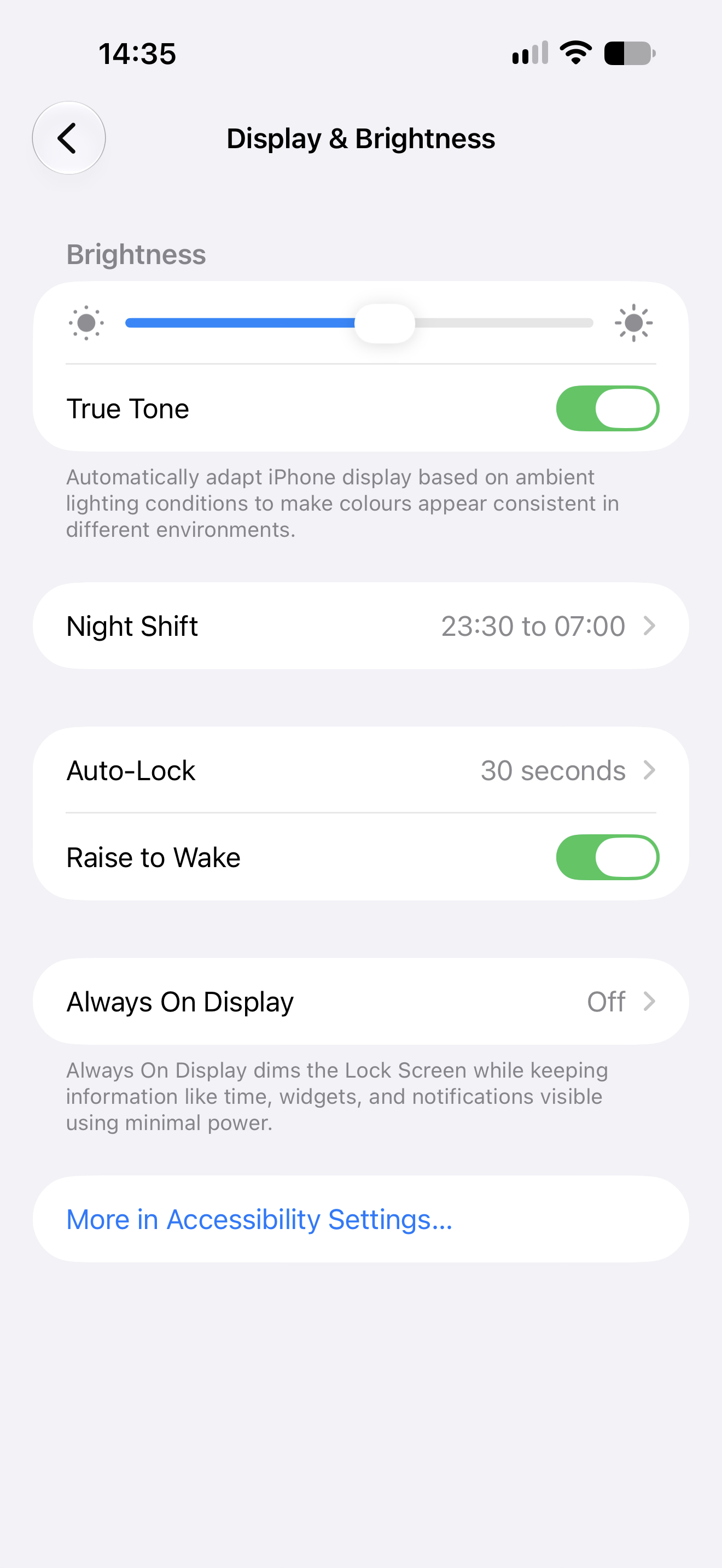Screen dimensions: 722x1568
Task: Open Night Shift settings
Action: coord(361,627)
